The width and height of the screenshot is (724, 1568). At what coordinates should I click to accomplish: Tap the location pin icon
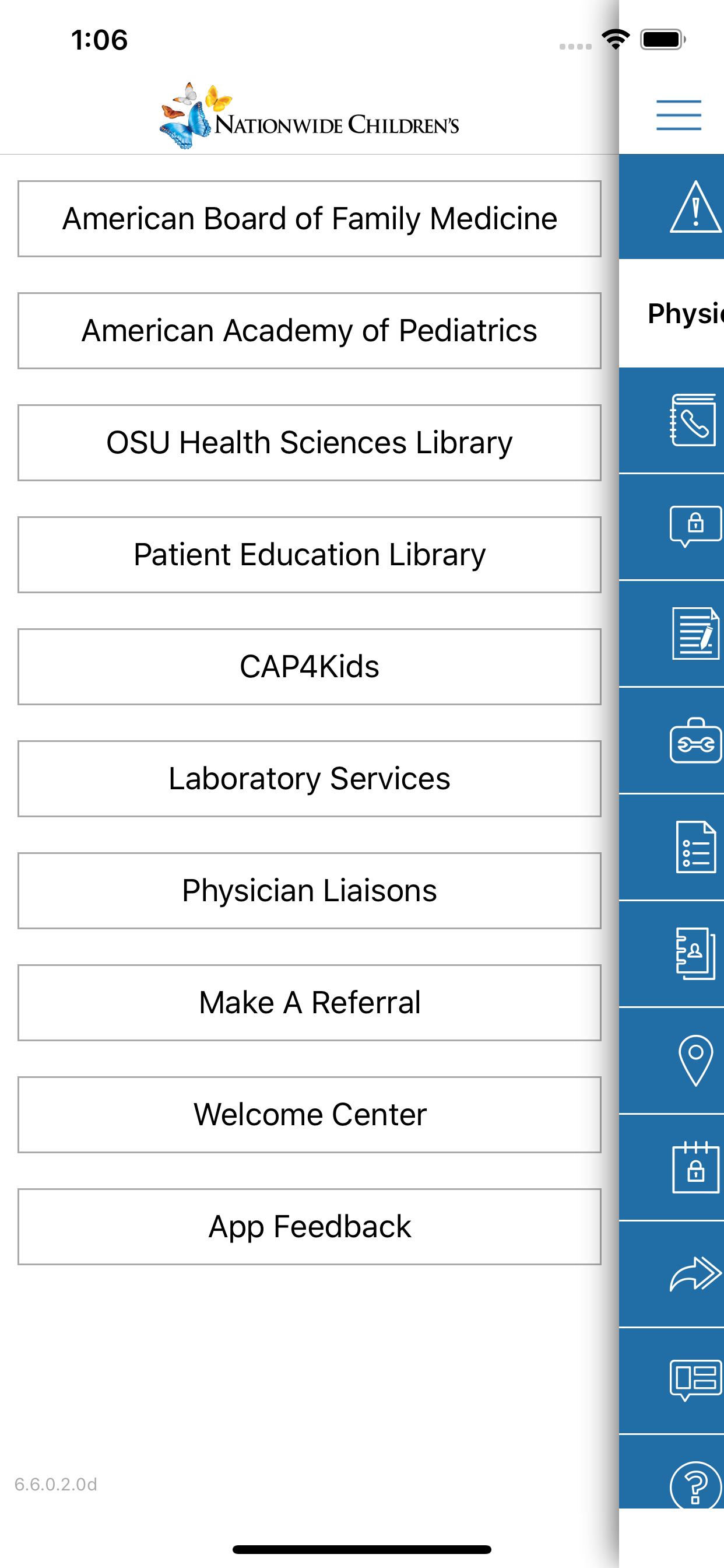click(695, 1060)
